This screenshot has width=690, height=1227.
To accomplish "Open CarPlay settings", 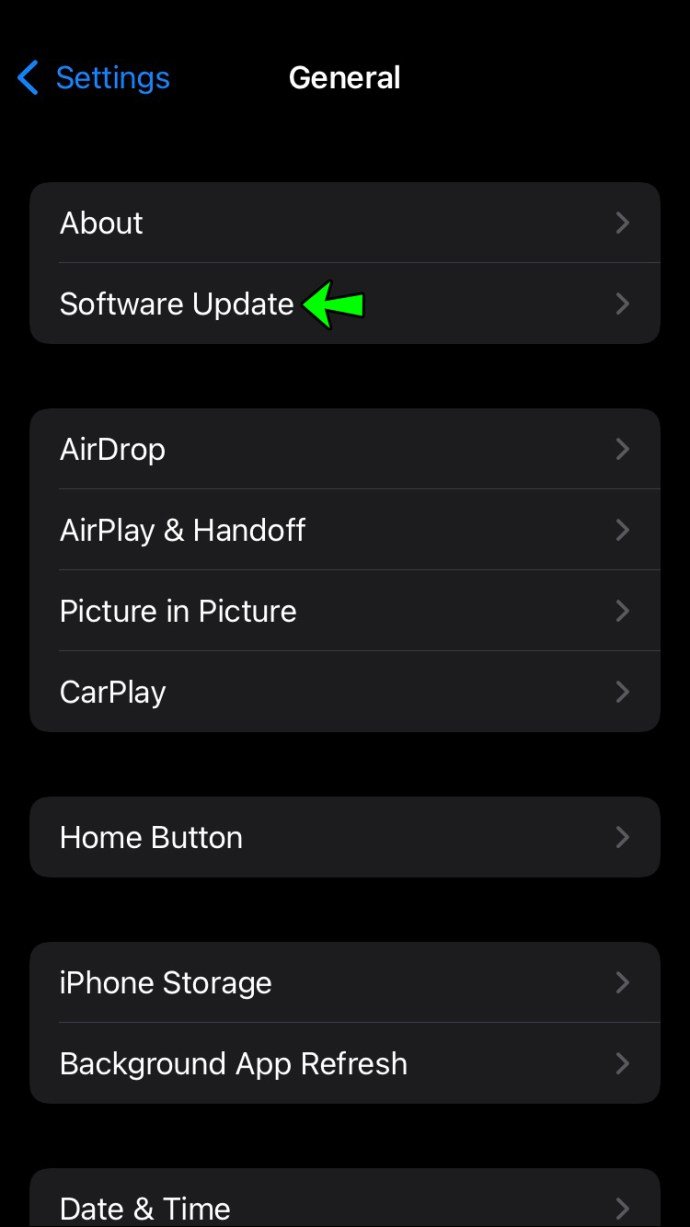I will tap(345, 692).
